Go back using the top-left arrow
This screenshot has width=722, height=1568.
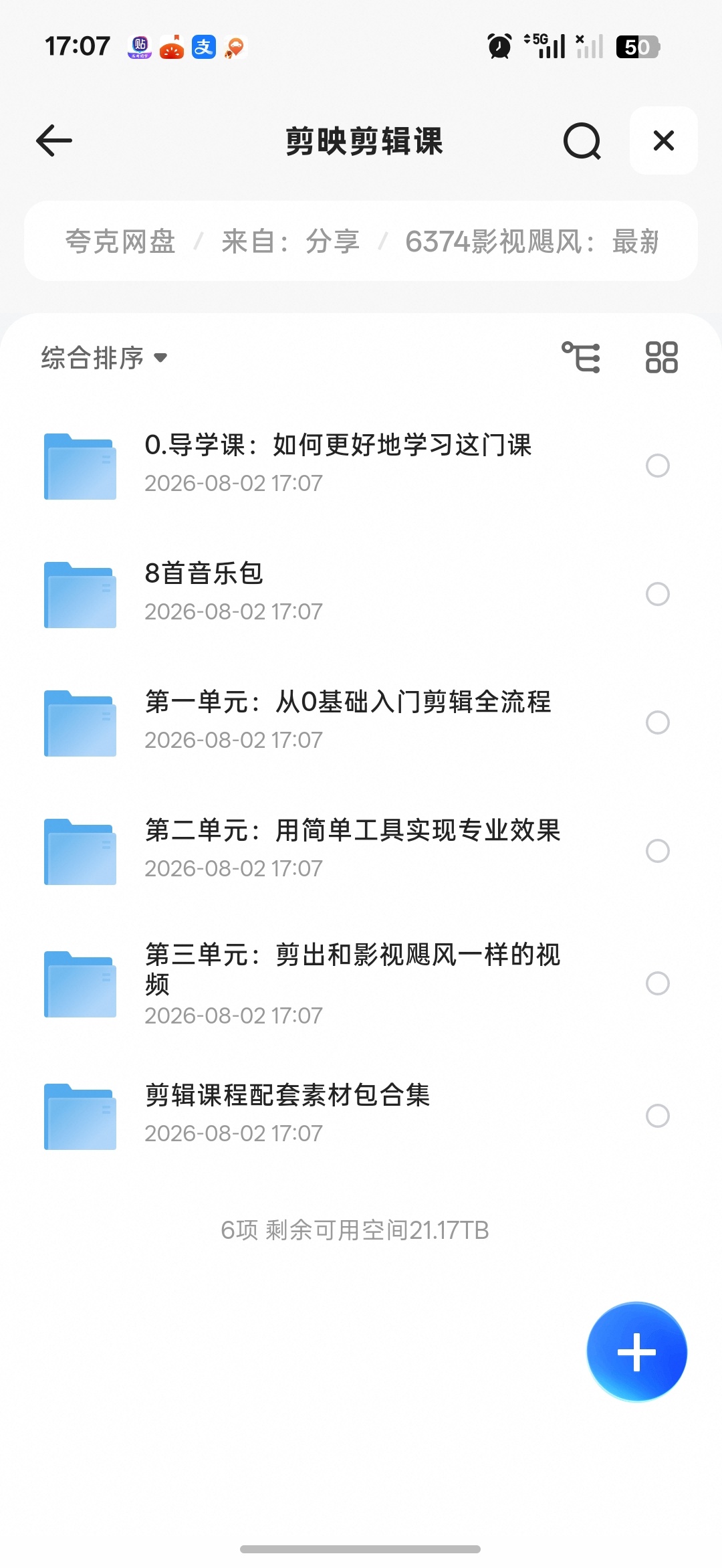pyautogui.click(x=54, y=140)
